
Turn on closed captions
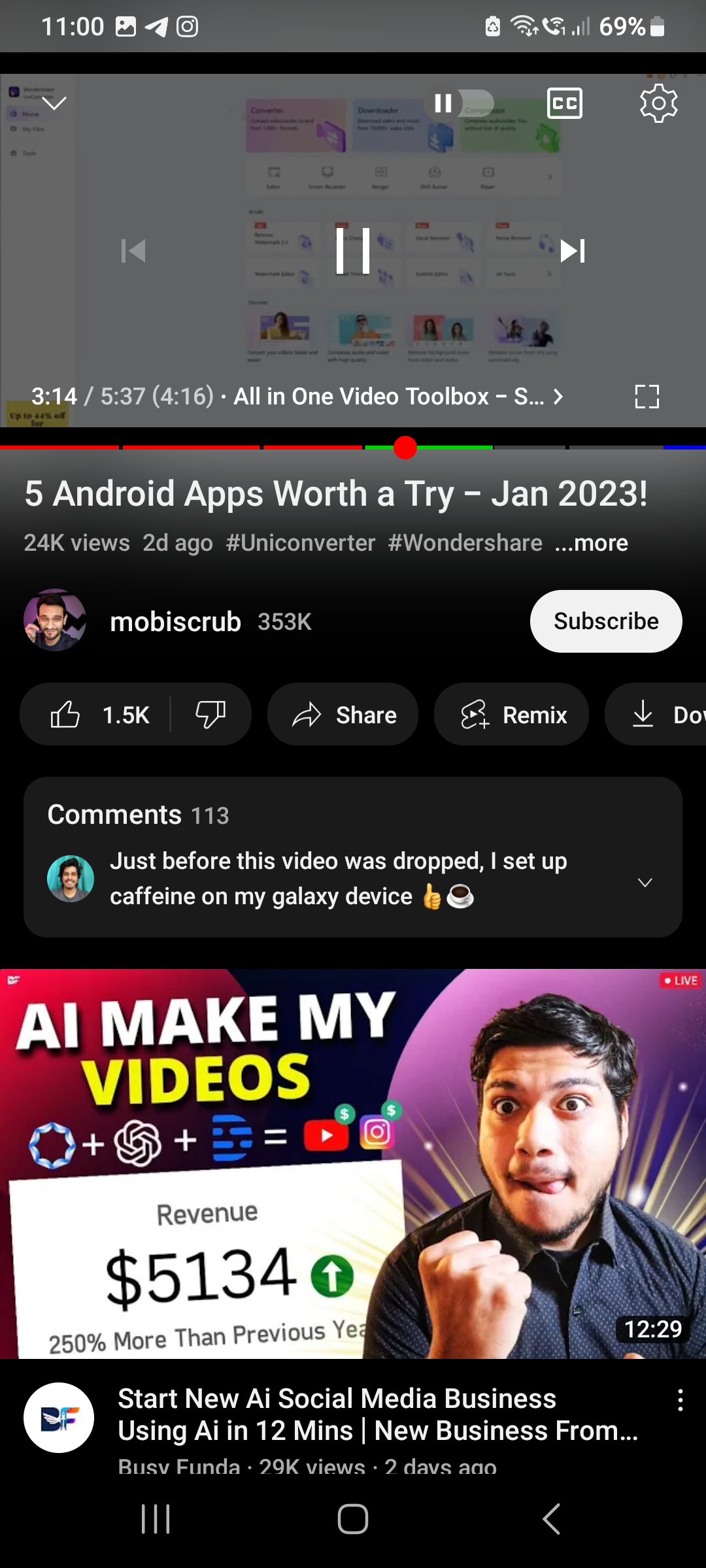(x=564, y=103)
